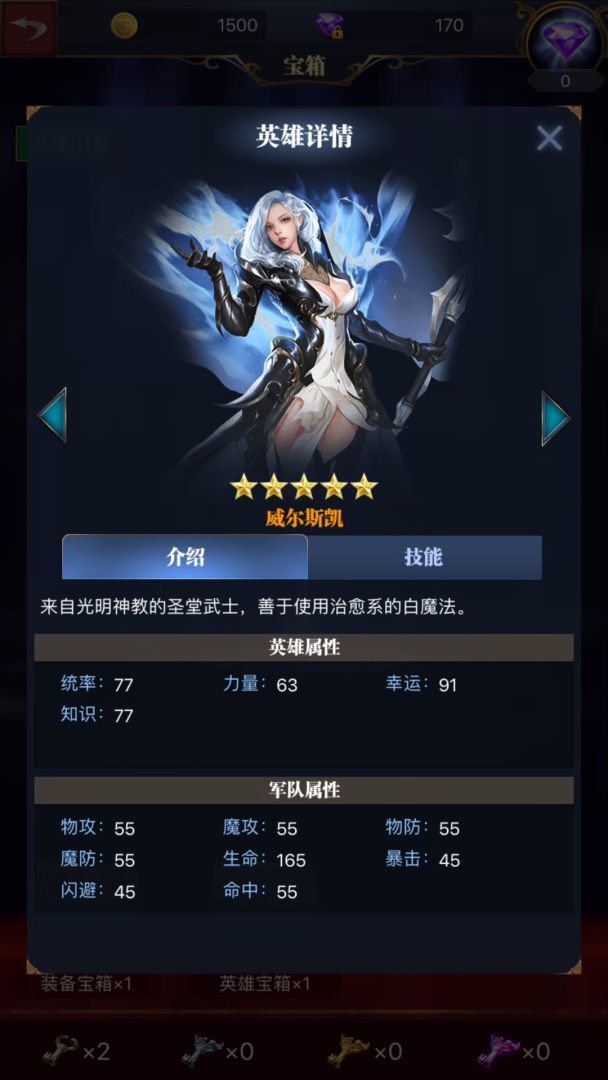Tap the red back arrow button
This screenshot has width=608, height=1080.
28,28
